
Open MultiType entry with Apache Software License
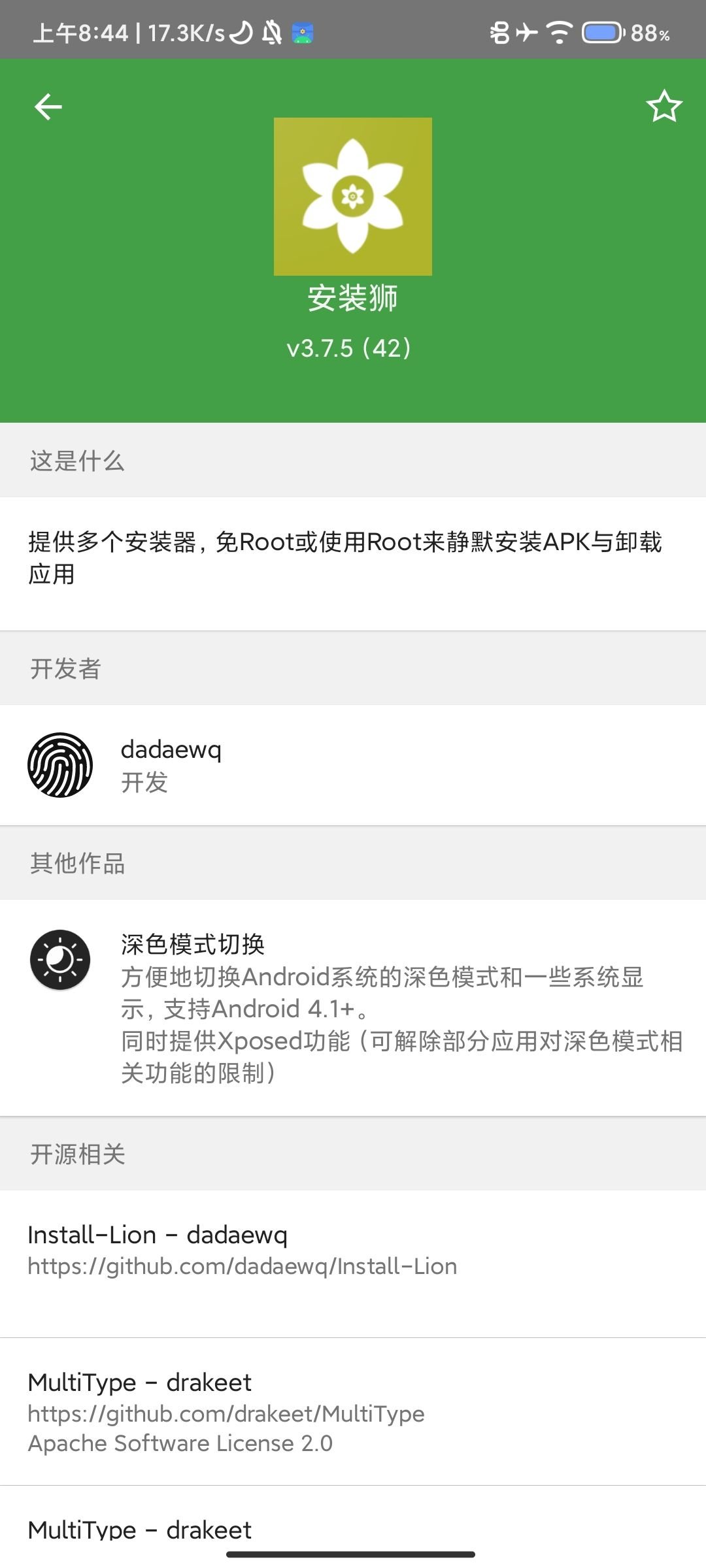tap(353, 1412)
